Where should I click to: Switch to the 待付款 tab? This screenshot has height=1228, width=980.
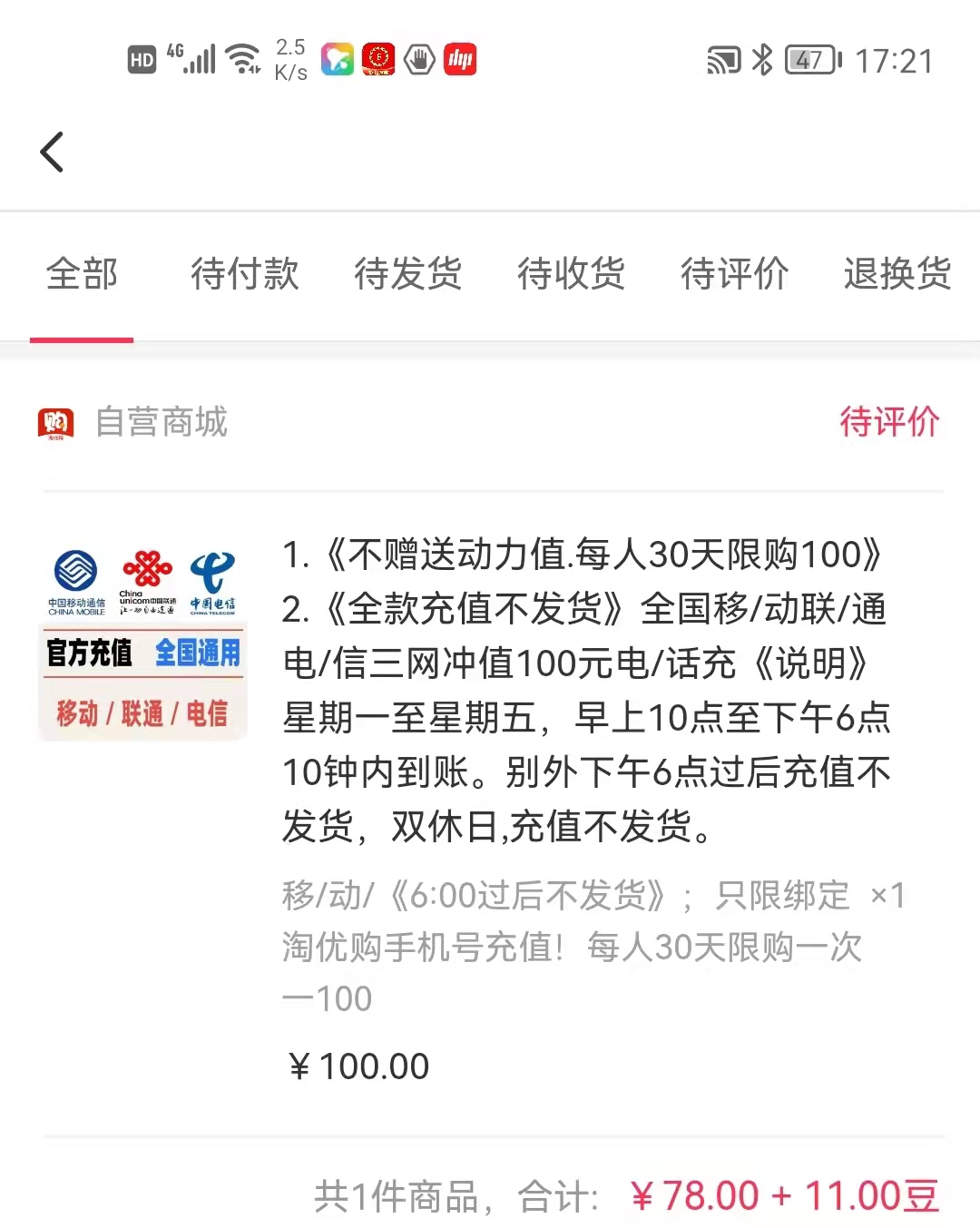point(244,273)
